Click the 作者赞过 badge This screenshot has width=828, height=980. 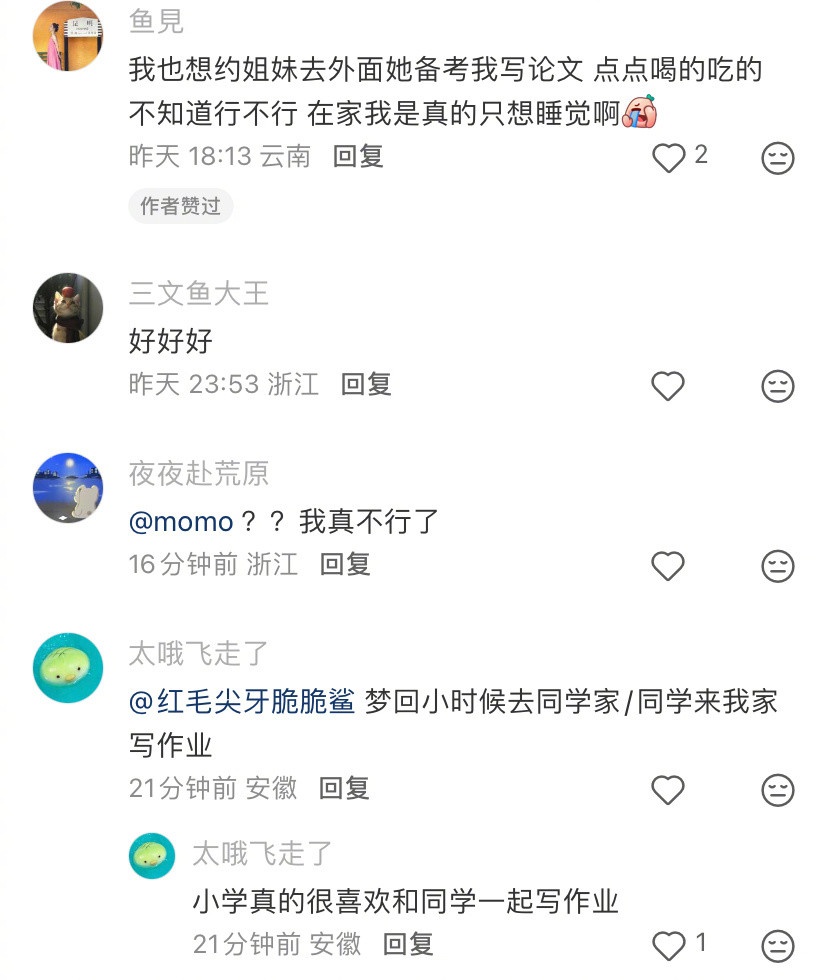180,206
